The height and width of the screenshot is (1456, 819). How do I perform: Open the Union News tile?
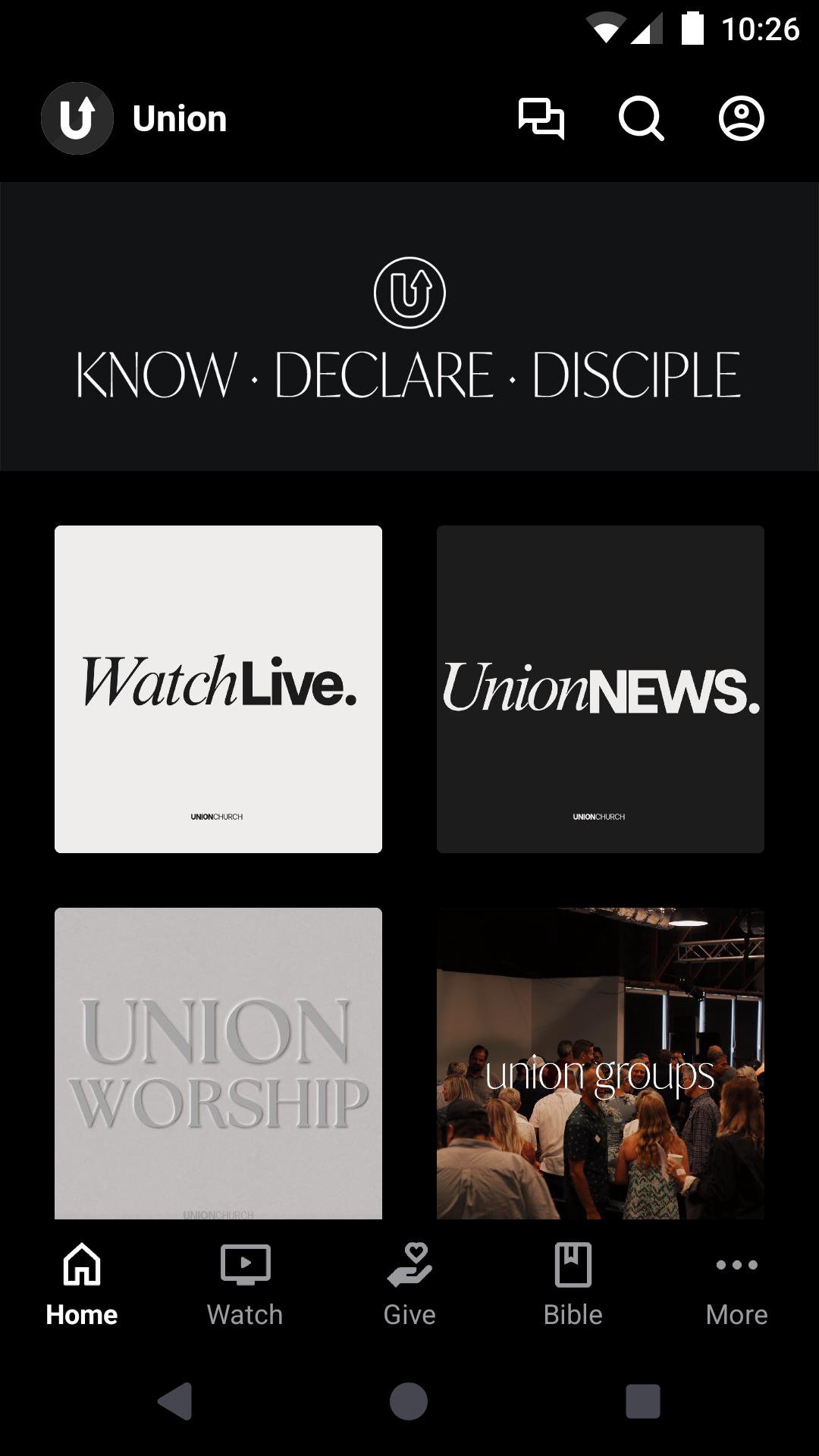tap(601, 689)
